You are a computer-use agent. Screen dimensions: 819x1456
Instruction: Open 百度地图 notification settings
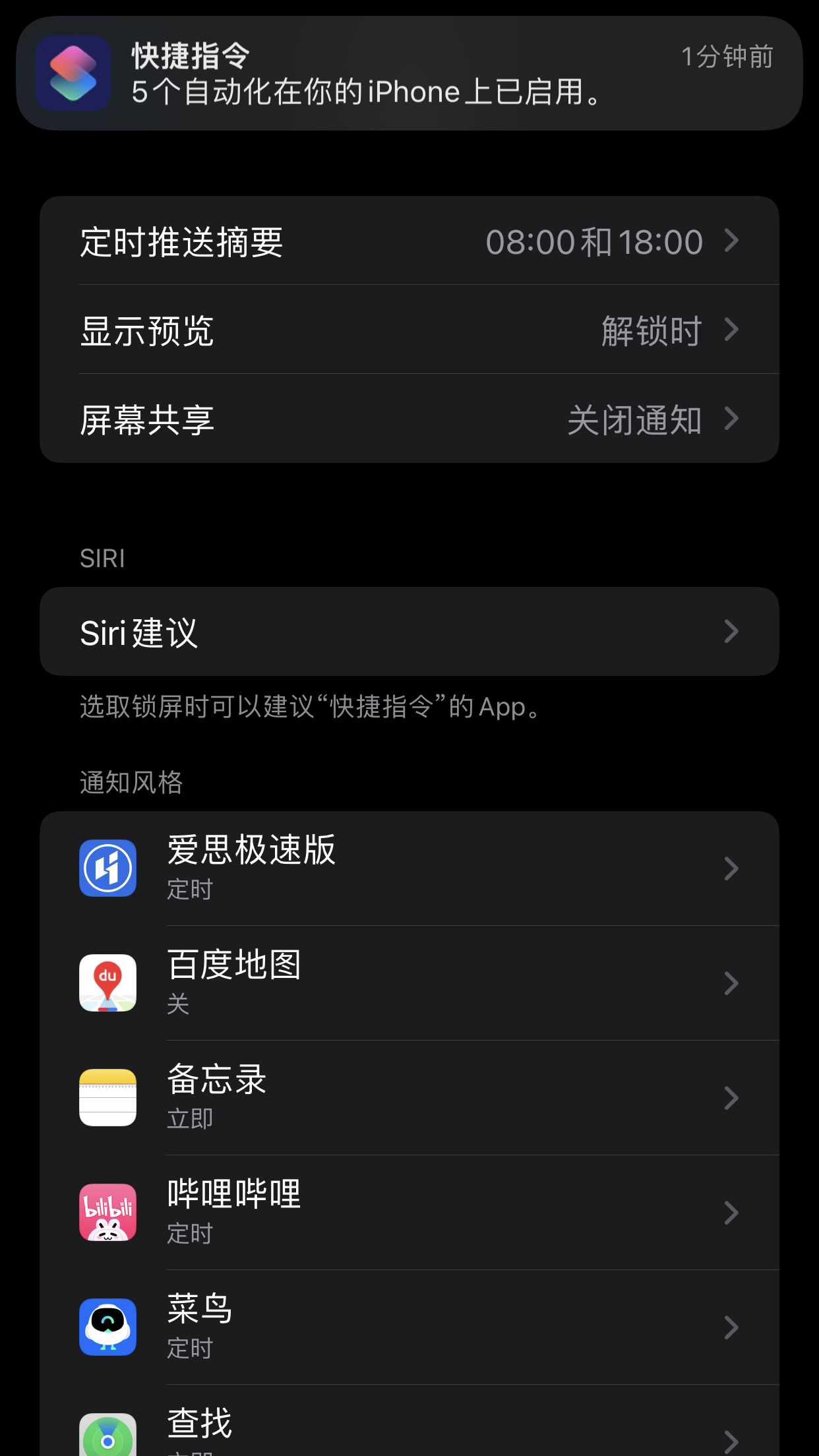[409, 983]
